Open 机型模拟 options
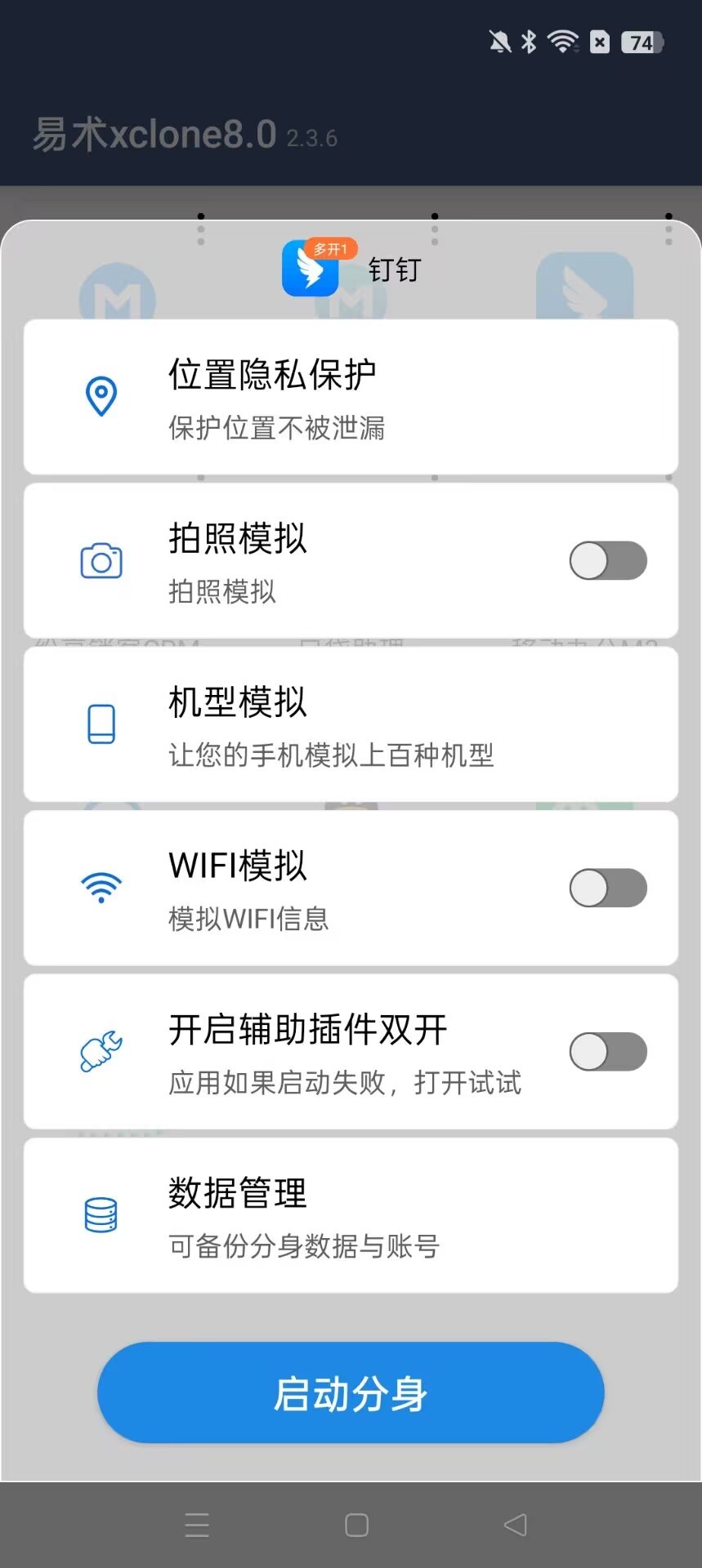 (x=351, y=724)
